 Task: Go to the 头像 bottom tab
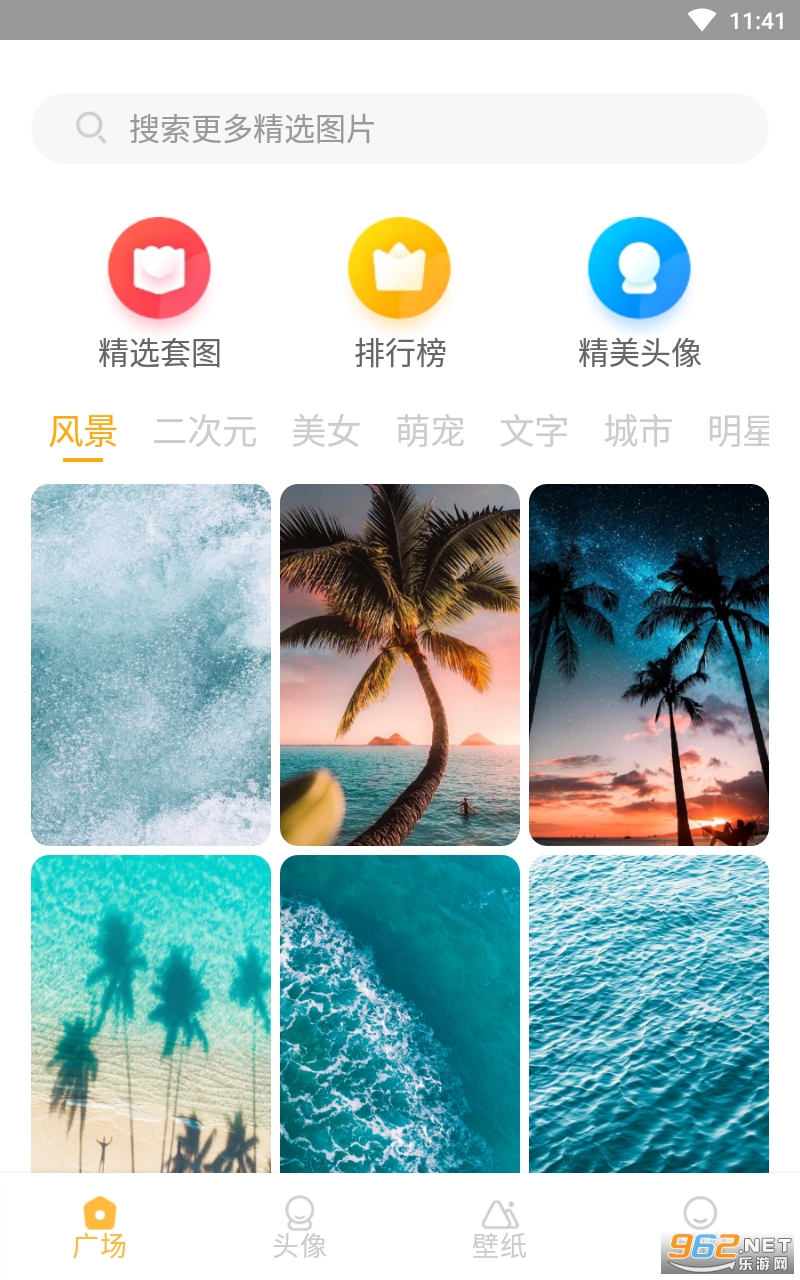300,1228
